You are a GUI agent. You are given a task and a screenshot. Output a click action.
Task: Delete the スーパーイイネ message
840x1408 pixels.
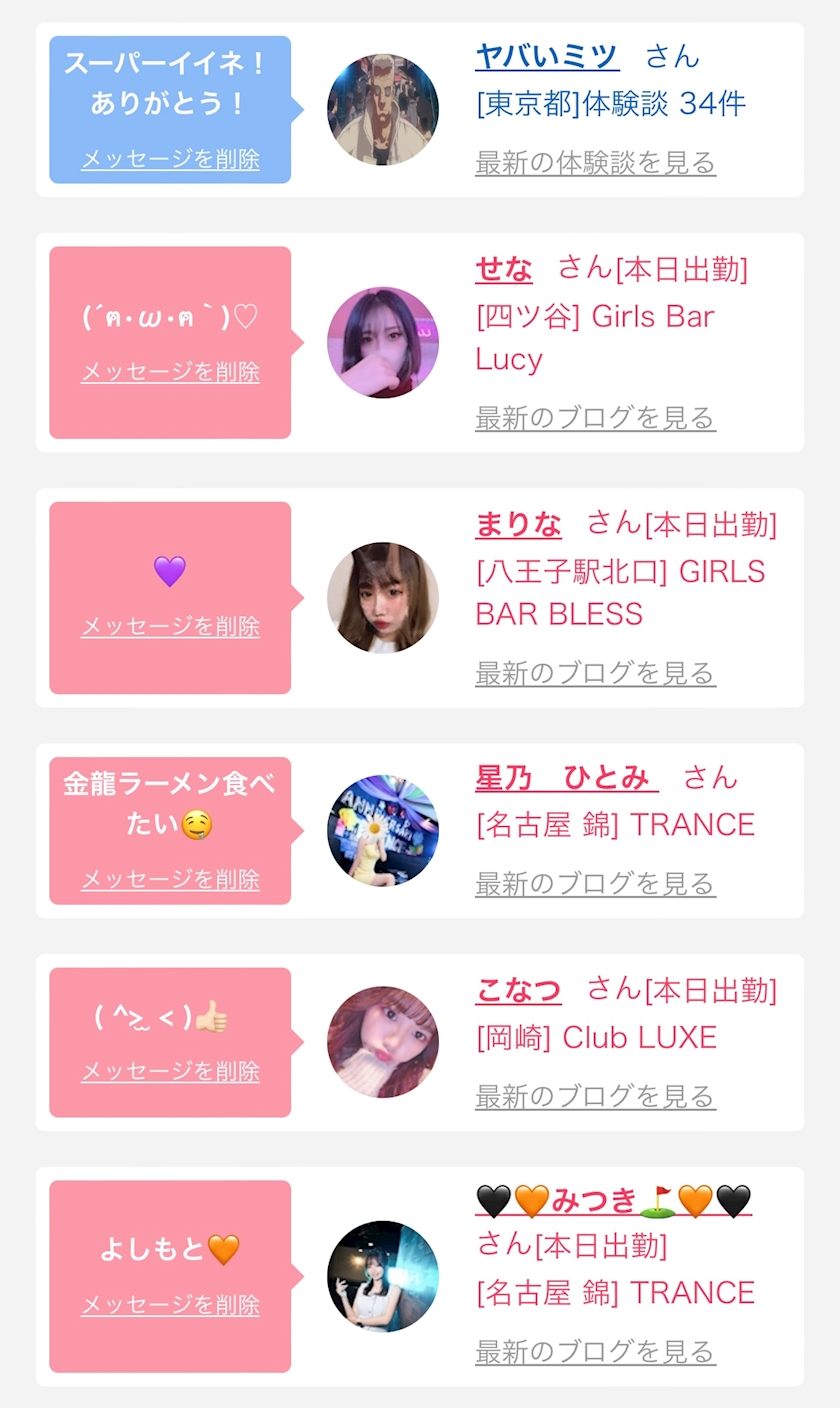[170, 159]
